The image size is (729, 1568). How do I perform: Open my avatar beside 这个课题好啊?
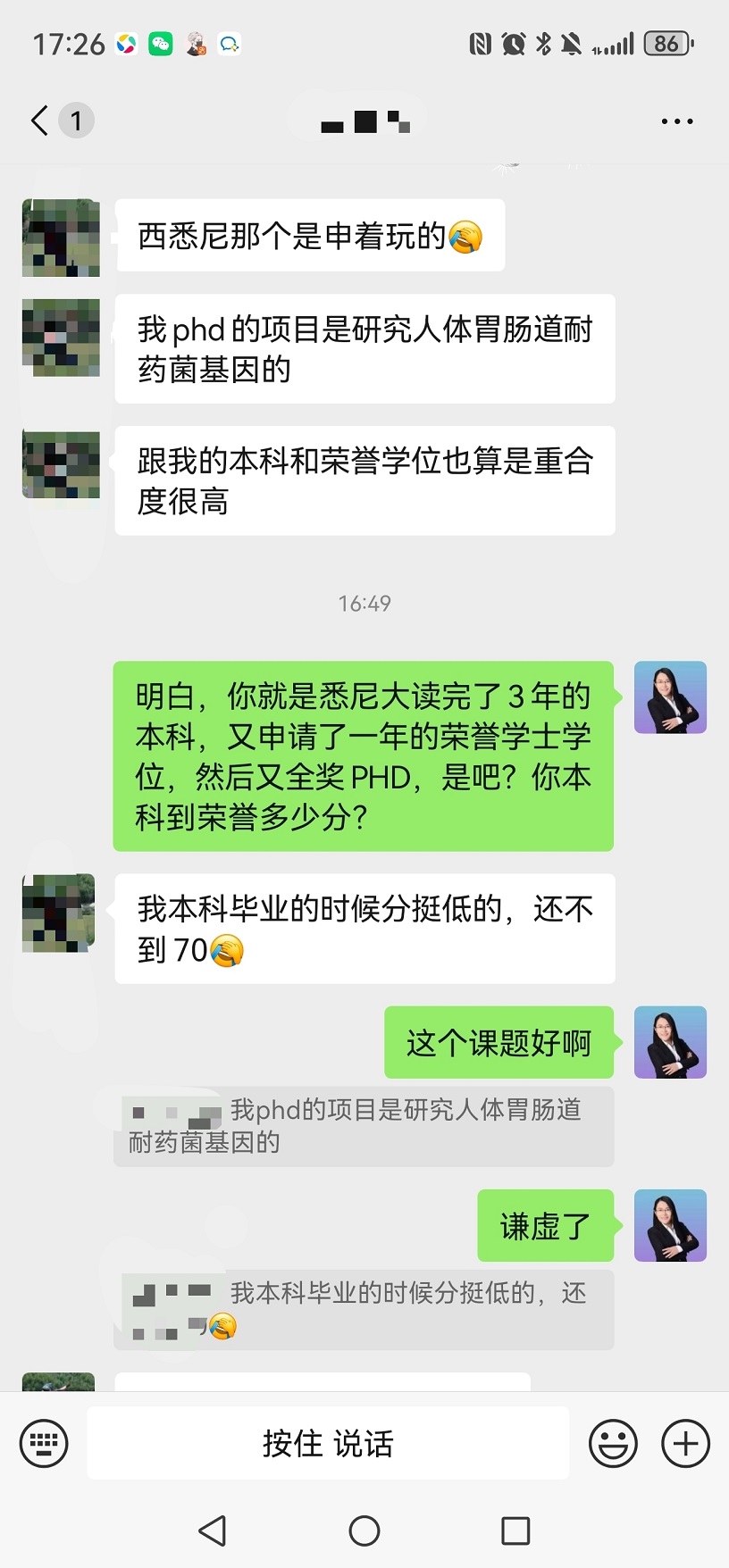coord(670,1042)
